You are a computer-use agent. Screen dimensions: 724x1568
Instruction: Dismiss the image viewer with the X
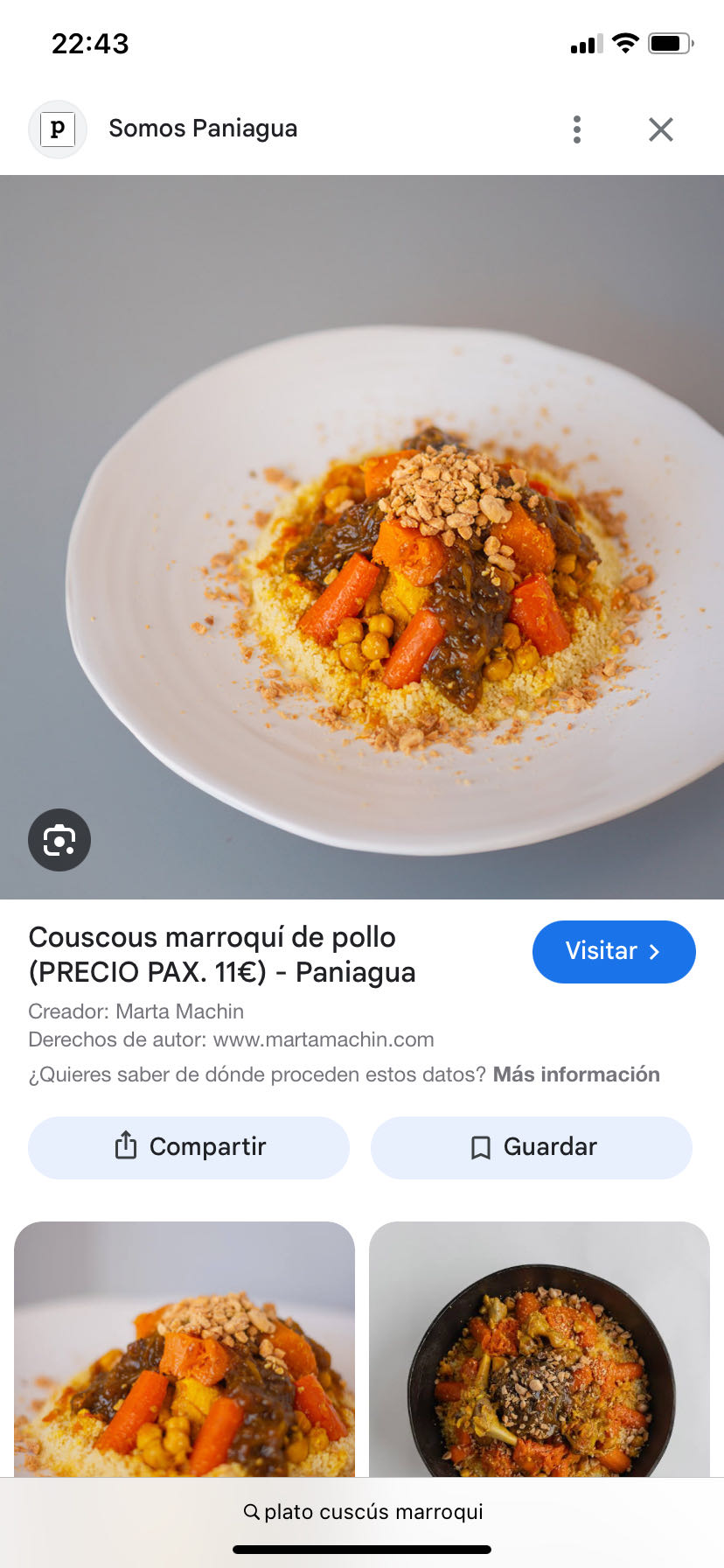661,129
